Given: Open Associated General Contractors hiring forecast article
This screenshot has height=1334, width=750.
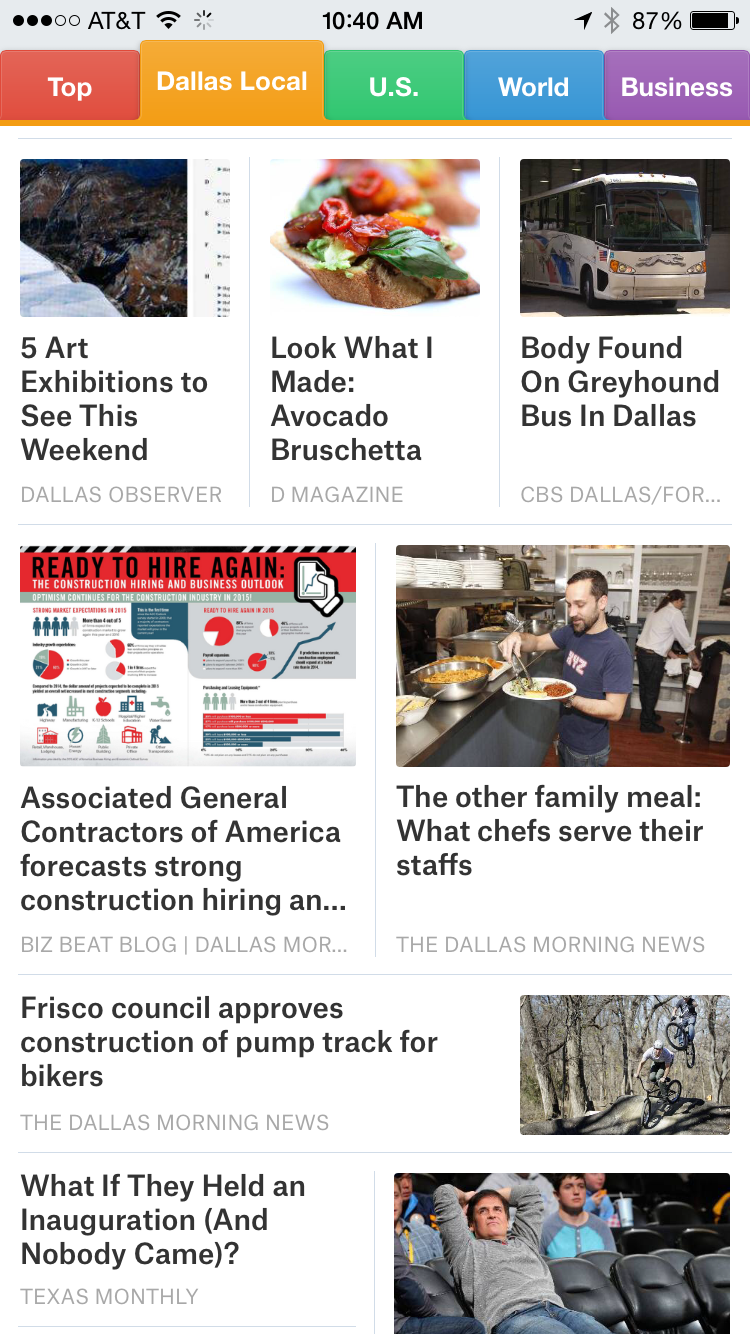Looking at the screenshot, I should [183, 848].
